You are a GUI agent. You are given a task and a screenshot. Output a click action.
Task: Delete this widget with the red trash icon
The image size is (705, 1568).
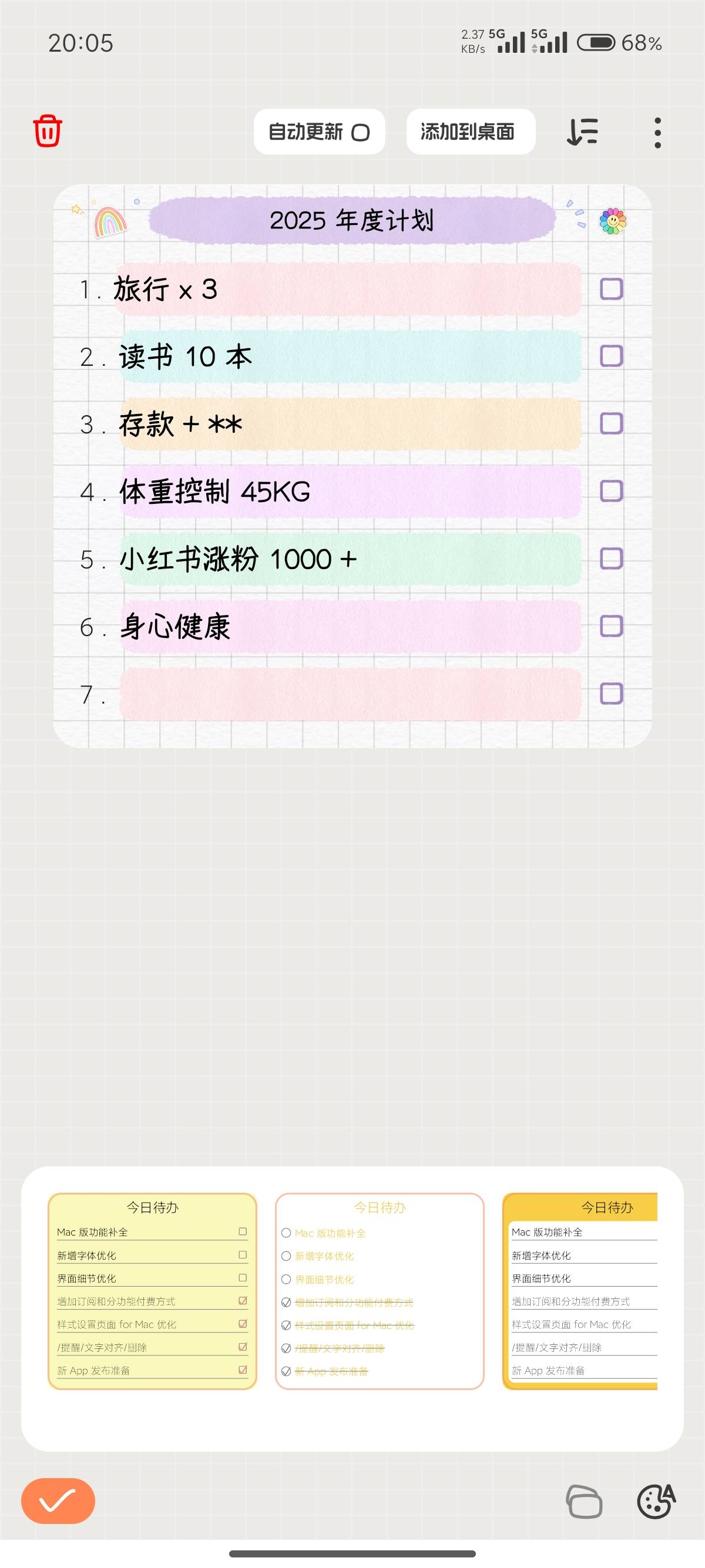(48, 131)
